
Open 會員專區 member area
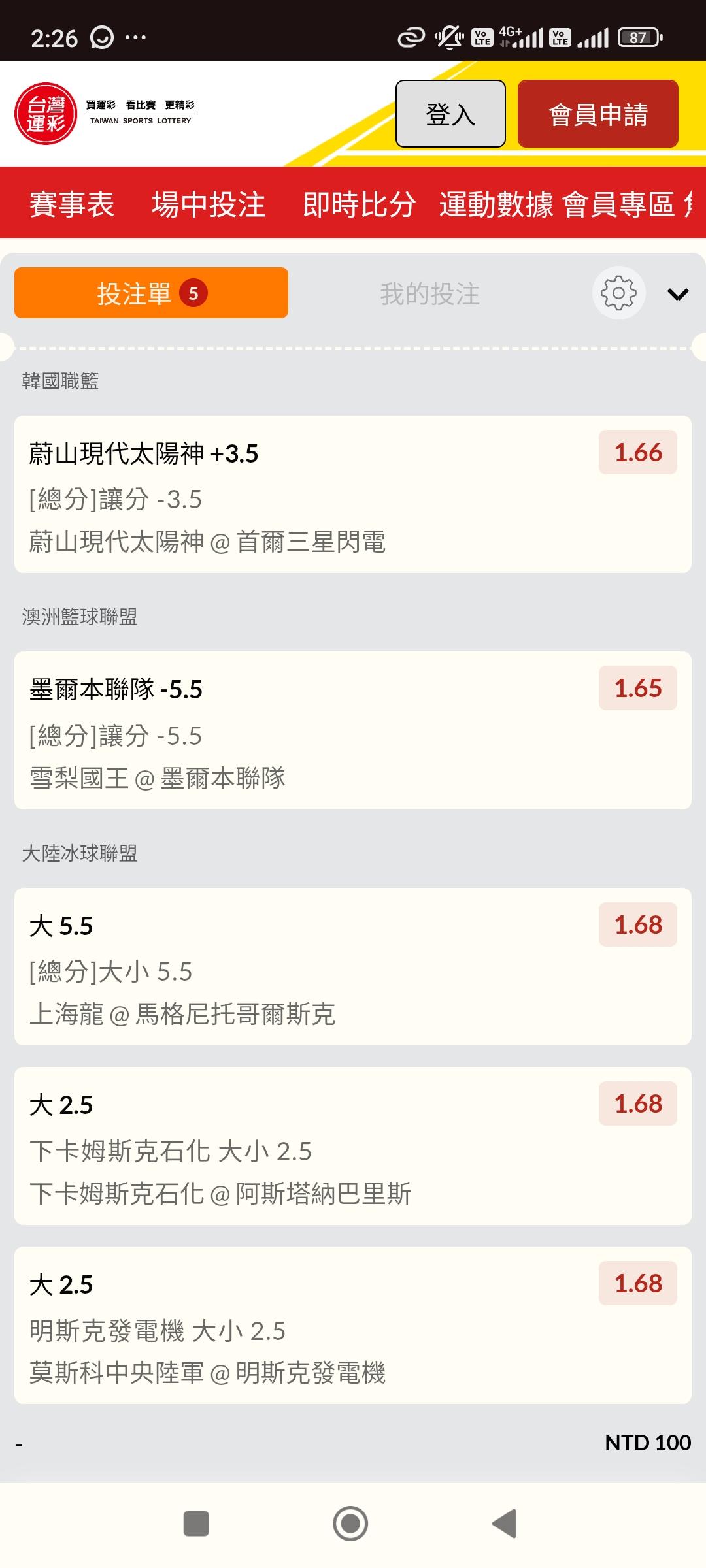(618, 204)
